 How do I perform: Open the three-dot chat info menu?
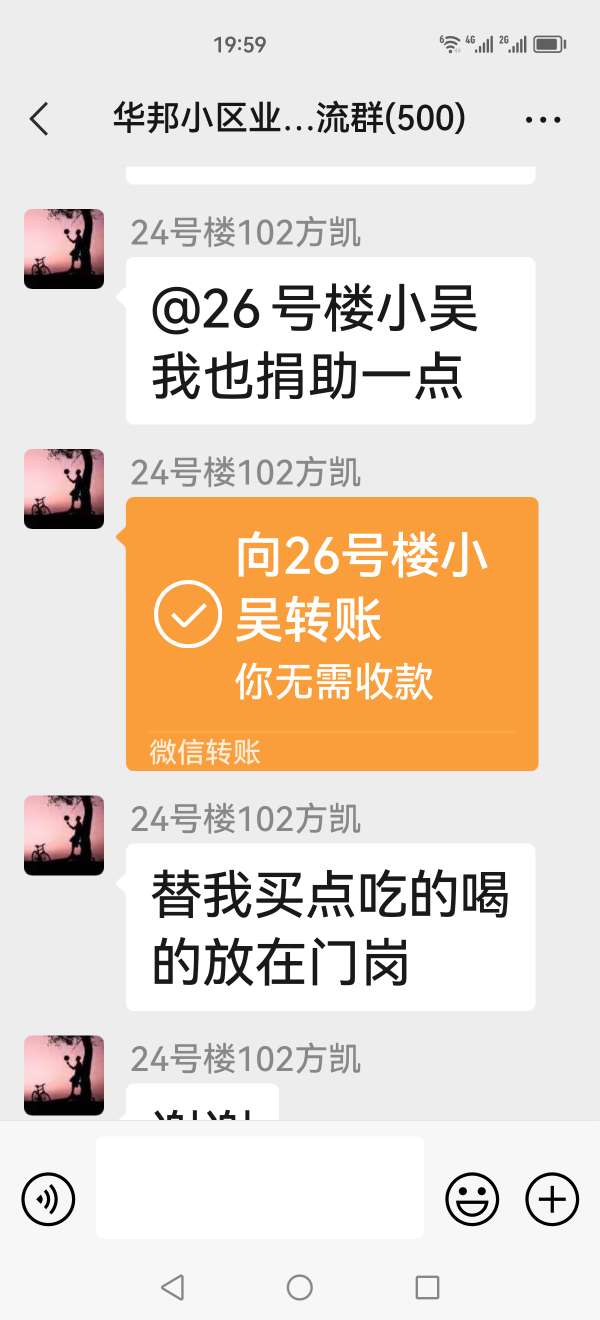[543, 120]
